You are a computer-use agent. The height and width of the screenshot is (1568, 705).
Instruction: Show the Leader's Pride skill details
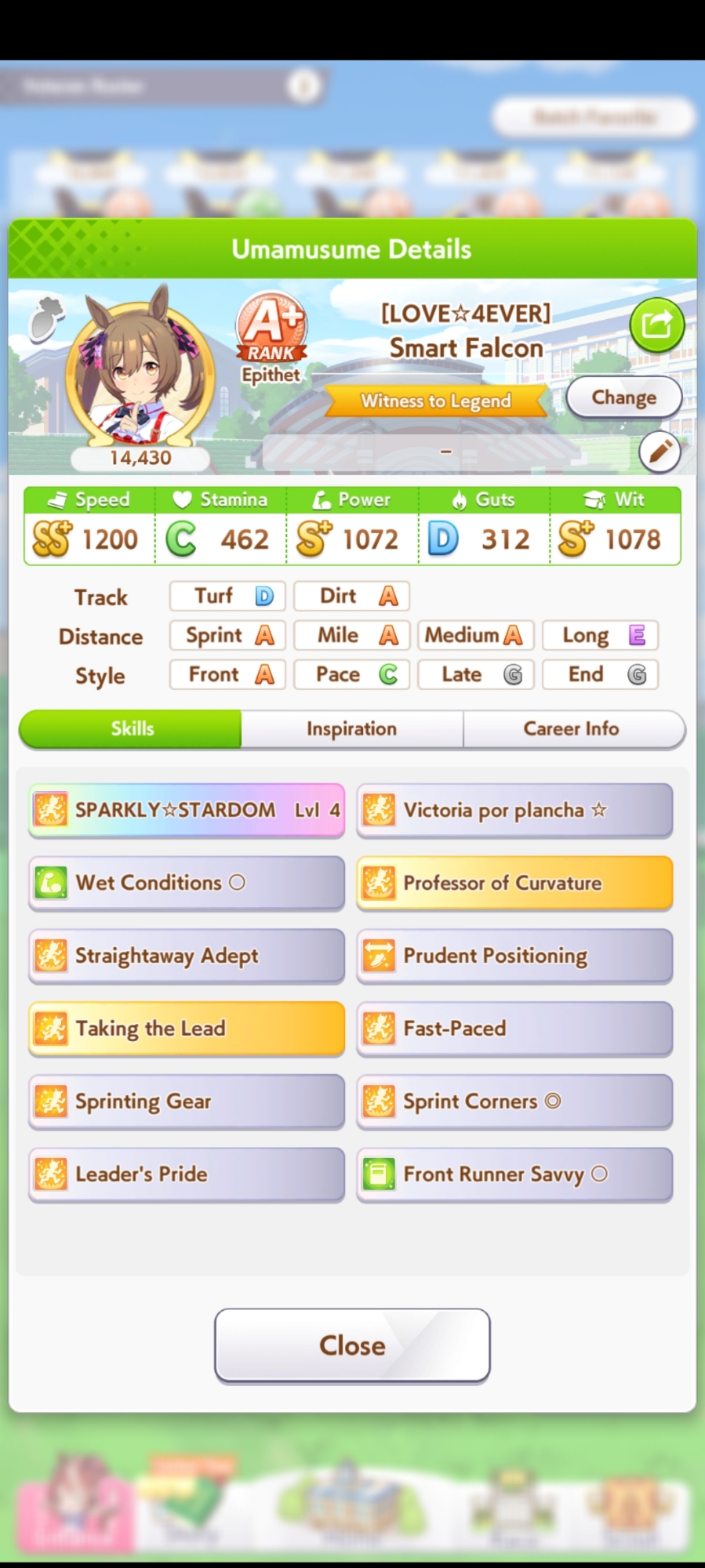187,1174
